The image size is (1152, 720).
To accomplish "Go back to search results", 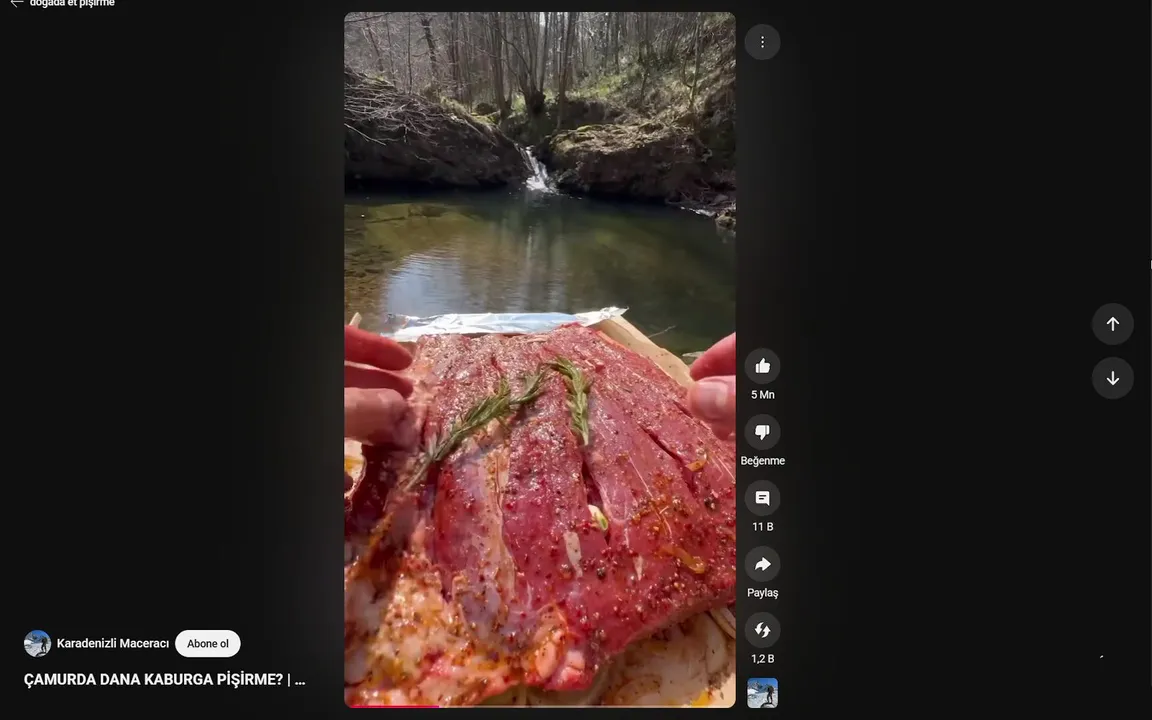I will point(16,3).
